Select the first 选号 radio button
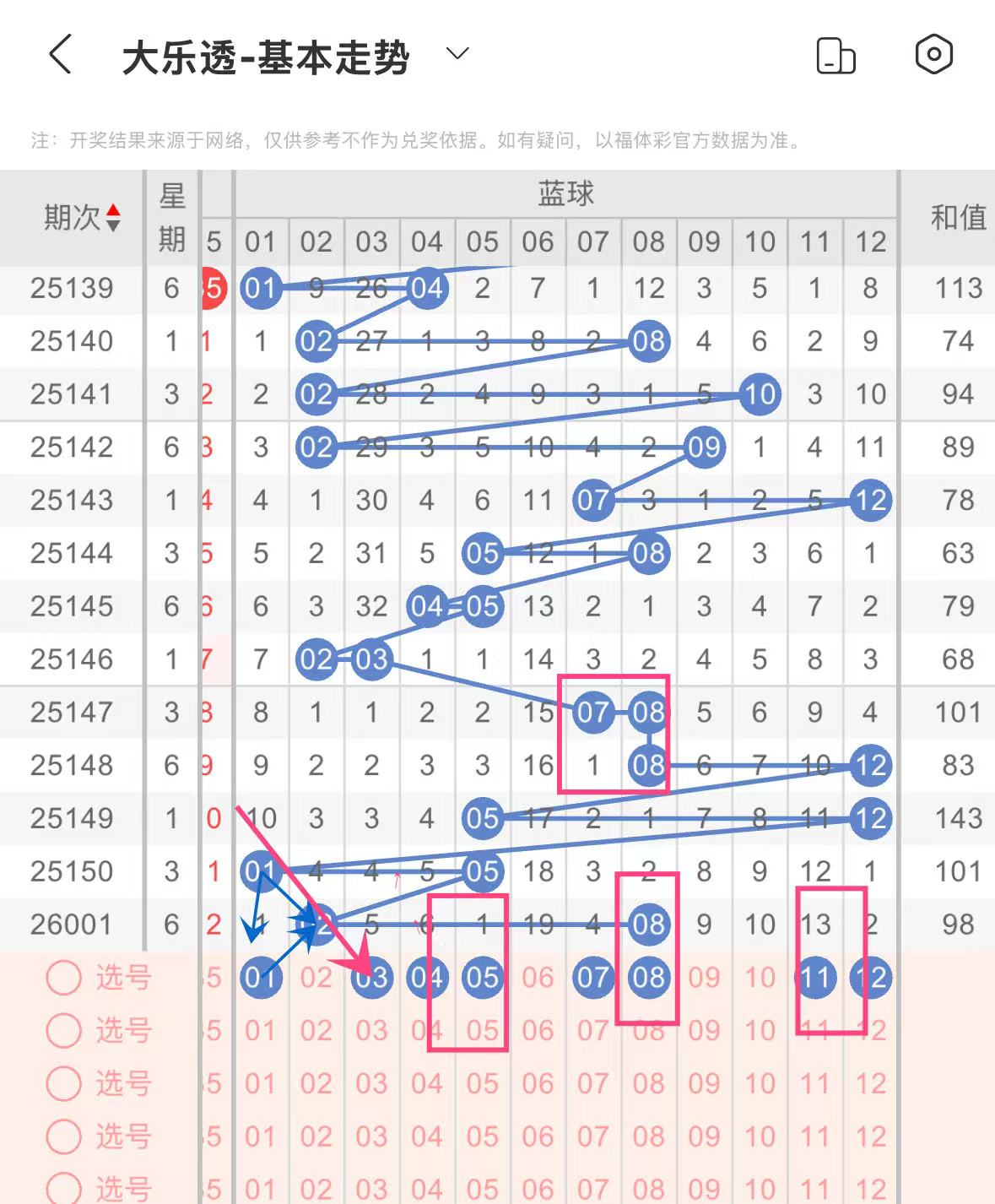Viewport: 995px width, 1204px height. pyautogui.click(x=63, y=978)
